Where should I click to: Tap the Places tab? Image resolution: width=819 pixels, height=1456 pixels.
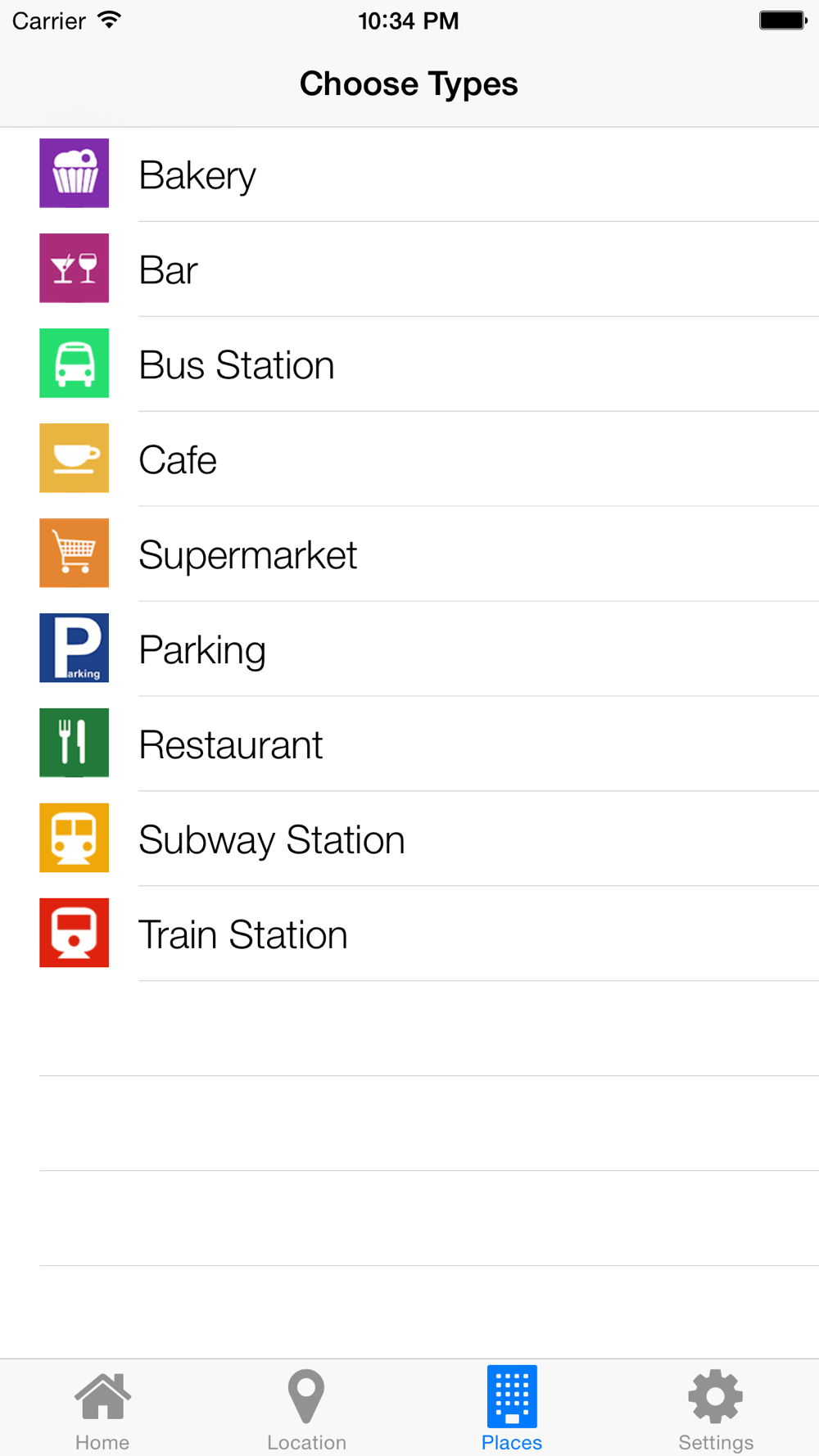pyautogui.click(x=512, y=1410)
